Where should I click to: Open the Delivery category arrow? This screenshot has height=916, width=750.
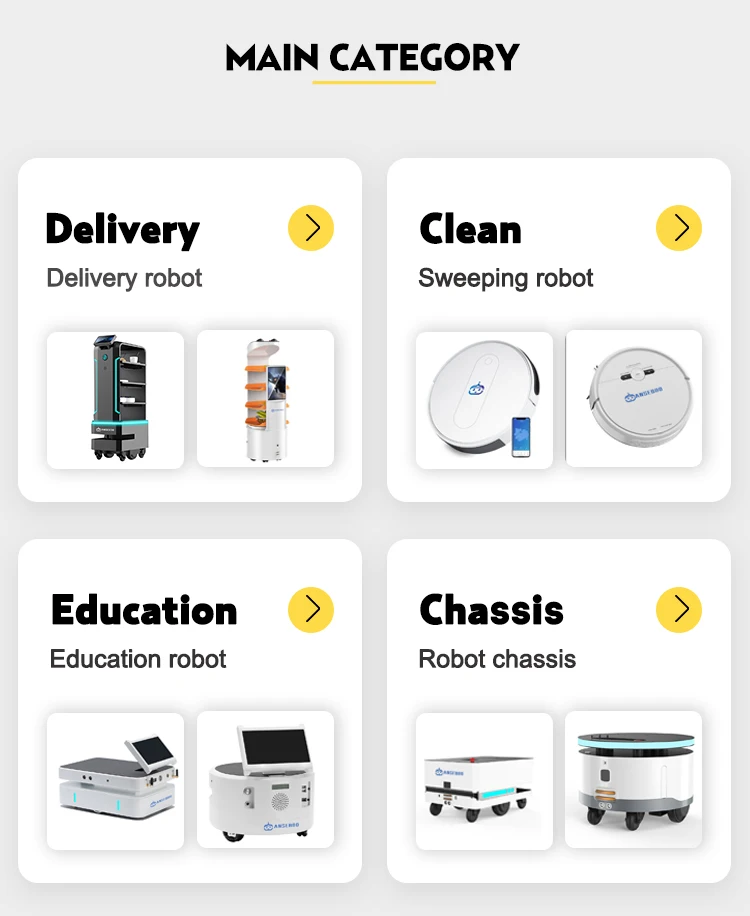point(311,228)
